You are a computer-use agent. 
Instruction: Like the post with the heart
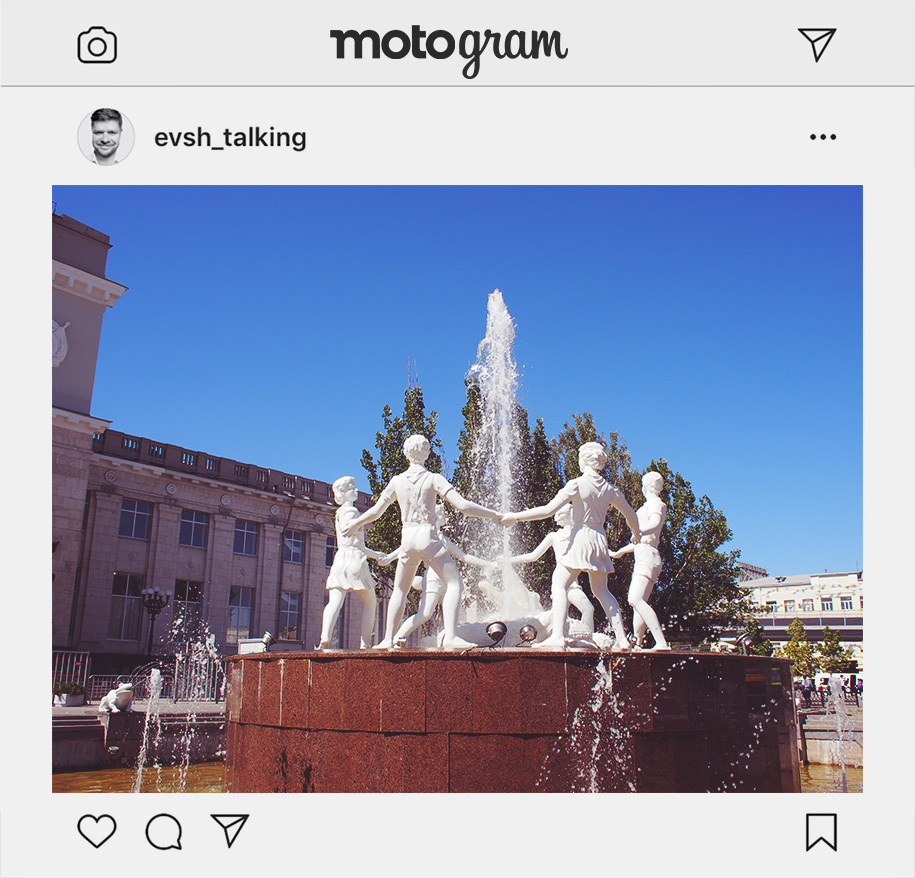tap(97, 831)
